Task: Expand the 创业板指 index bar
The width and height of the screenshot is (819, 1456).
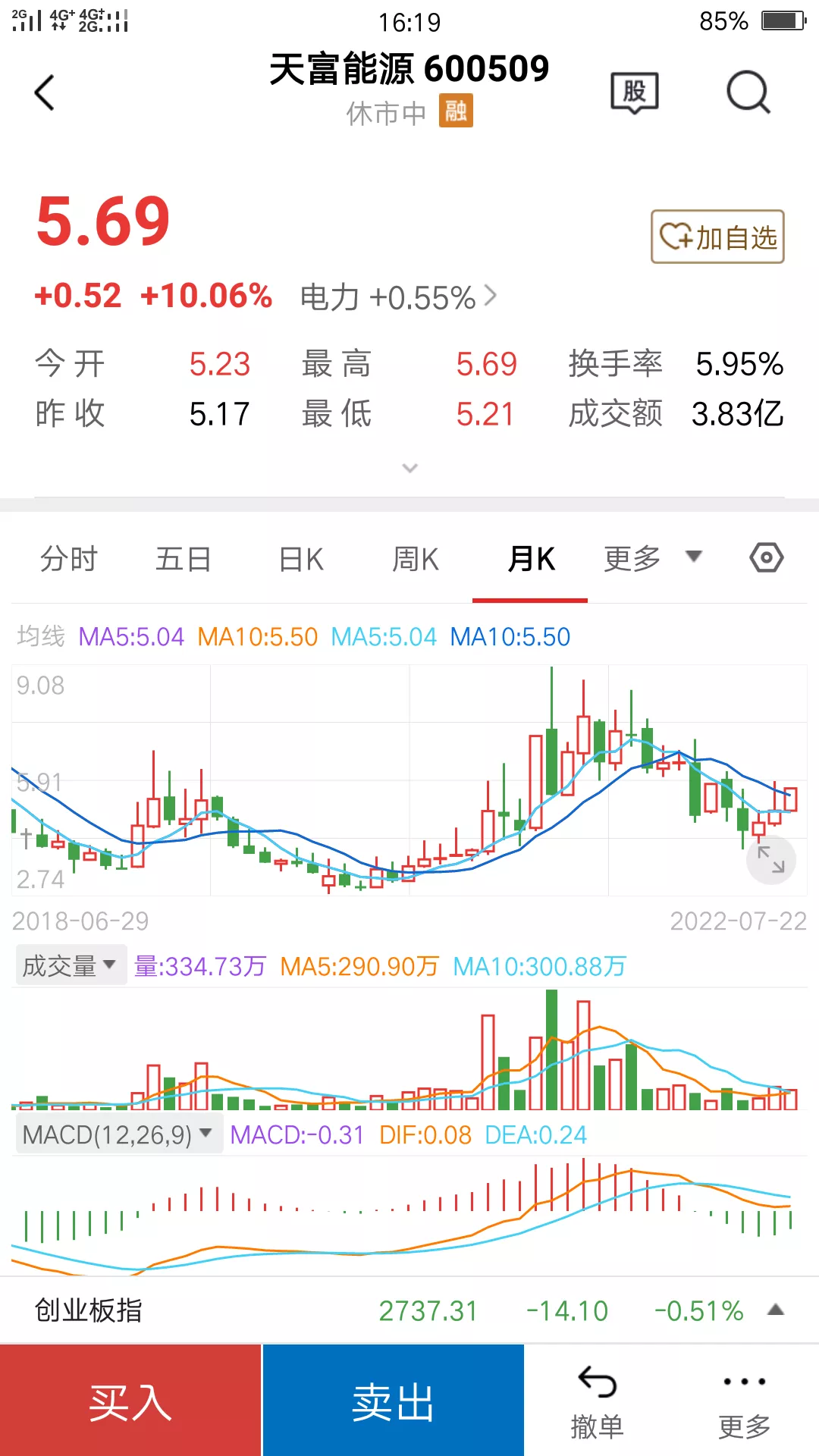Action: [x=775, y=1310]
